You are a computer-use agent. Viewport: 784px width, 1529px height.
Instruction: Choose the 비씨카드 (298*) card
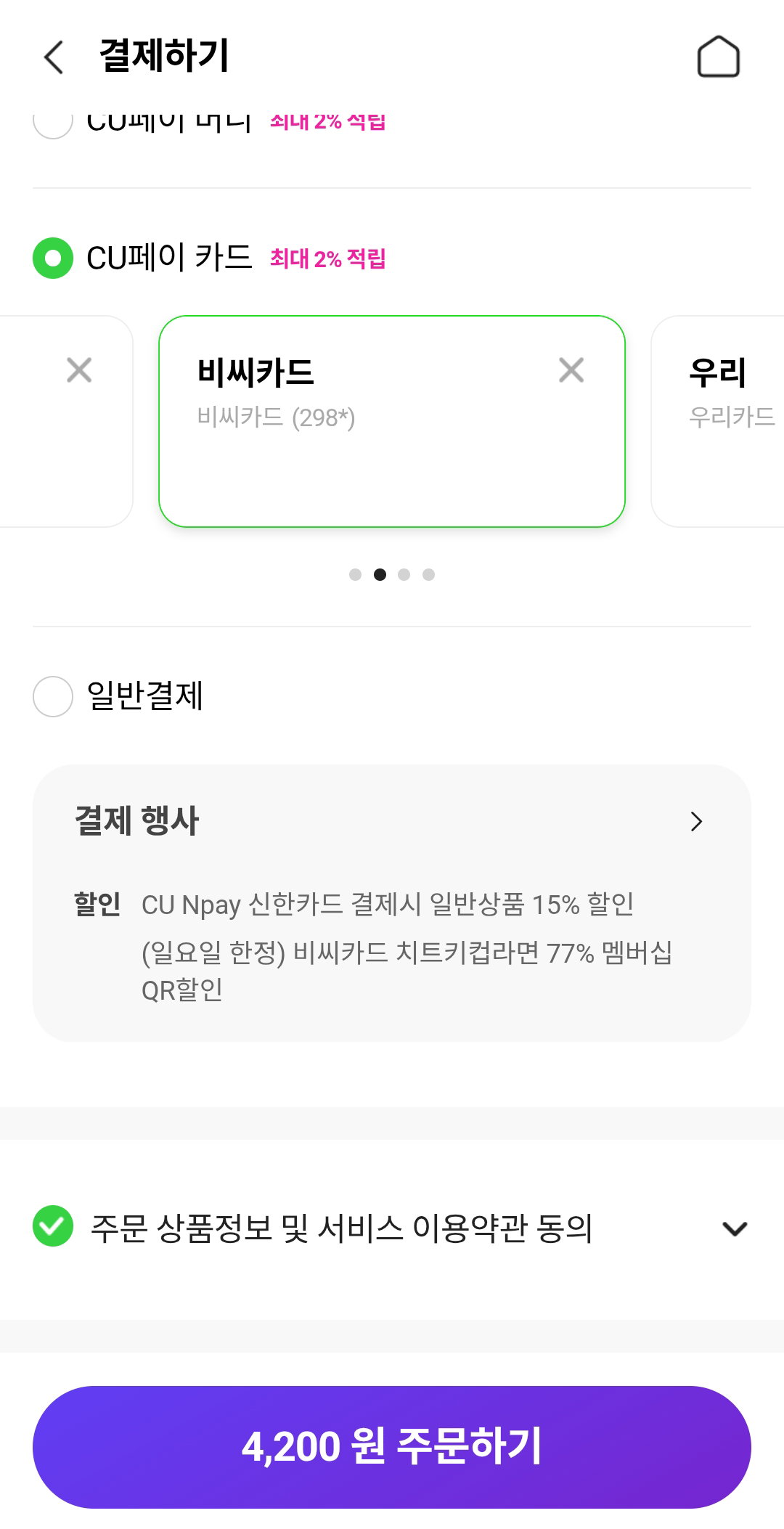(x=392, y=421)
